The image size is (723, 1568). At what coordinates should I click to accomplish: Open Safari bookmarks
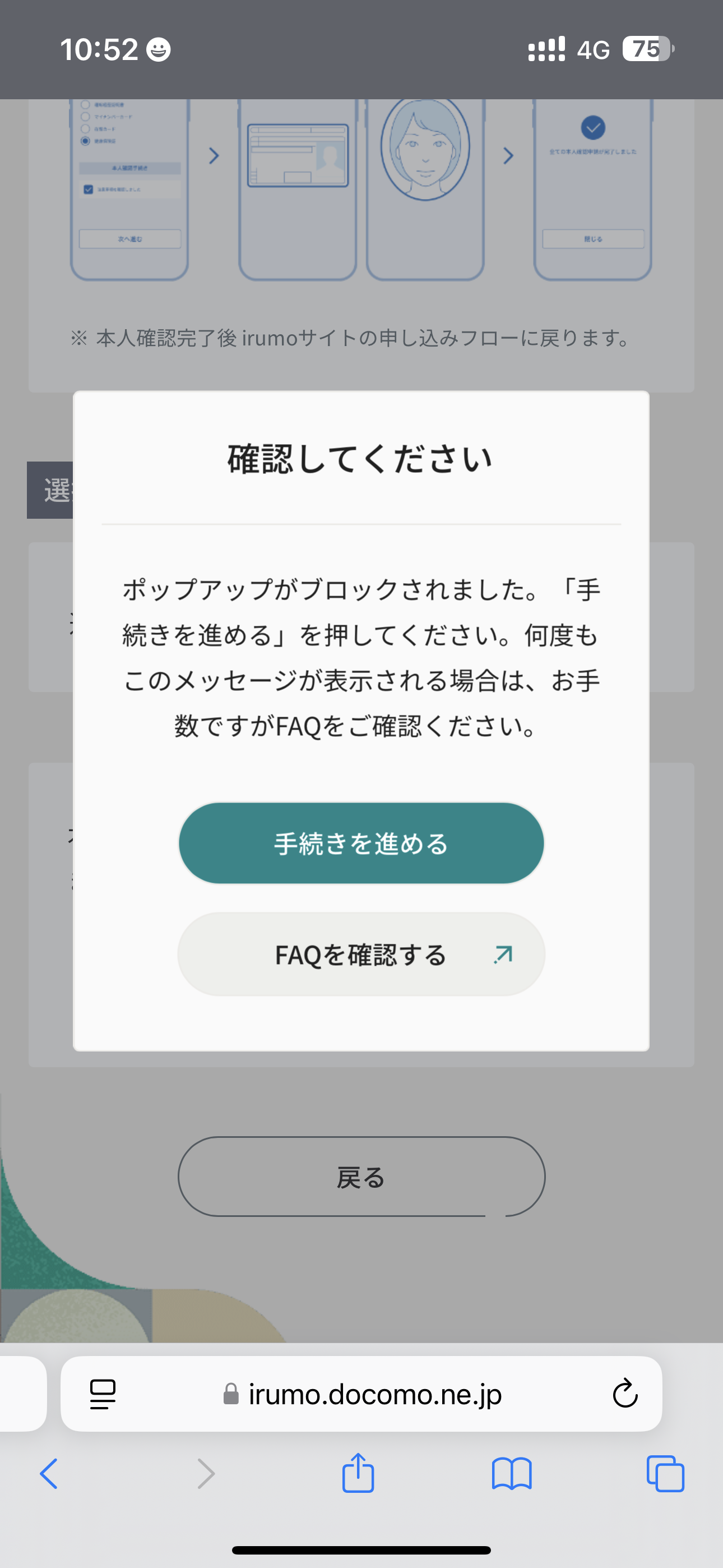click(x=511, y=1474)
